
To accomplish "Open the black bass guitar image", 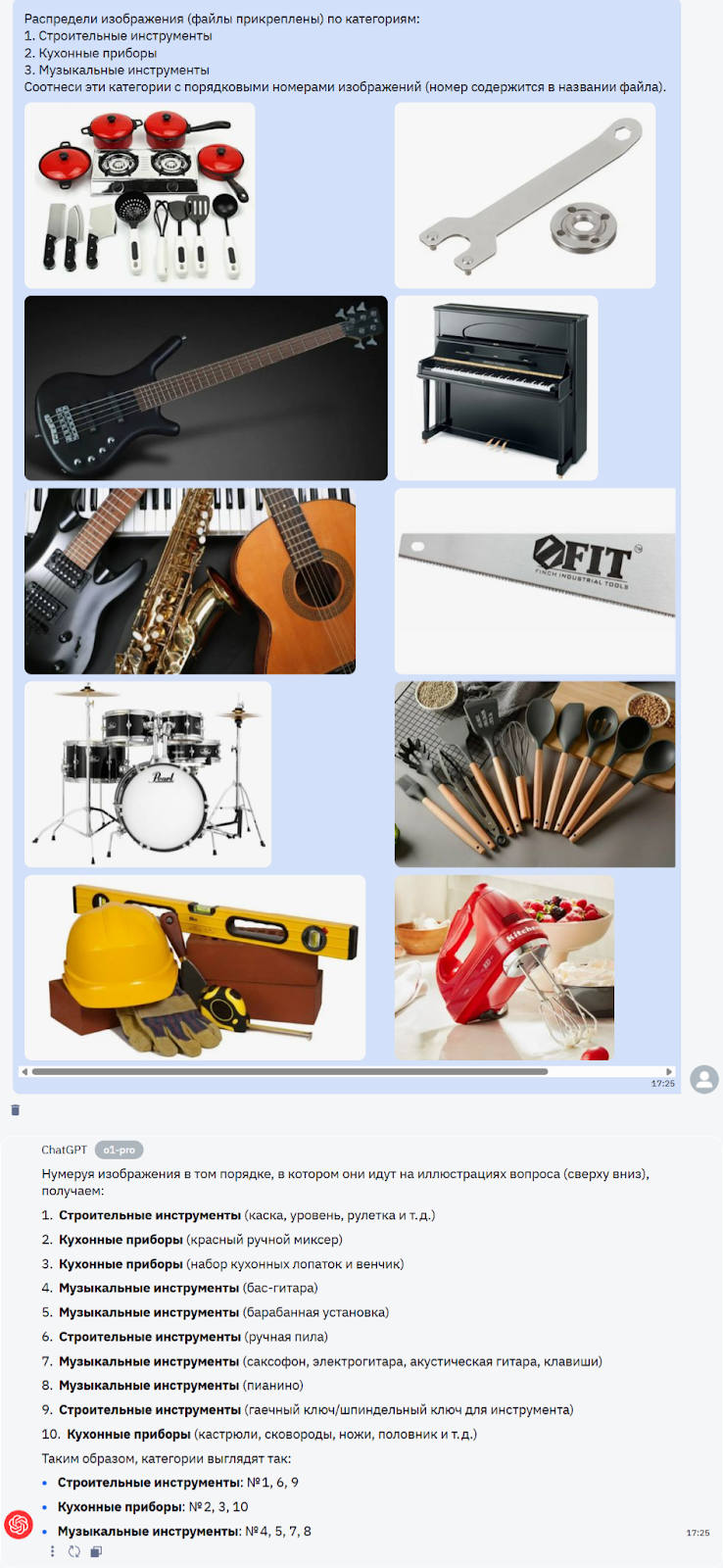I will click(206, 388).
